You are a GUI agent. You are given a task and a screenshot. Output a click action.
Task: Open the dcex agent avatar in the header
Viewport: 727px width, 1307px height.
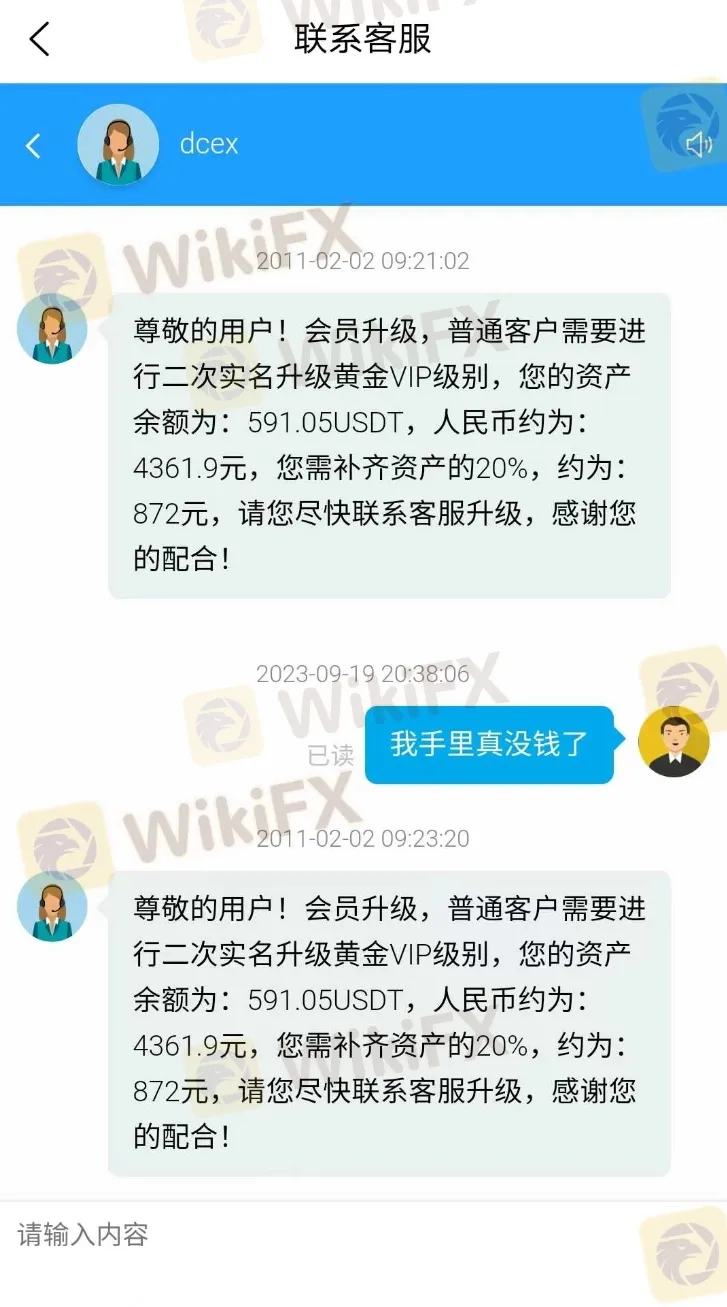118,145
